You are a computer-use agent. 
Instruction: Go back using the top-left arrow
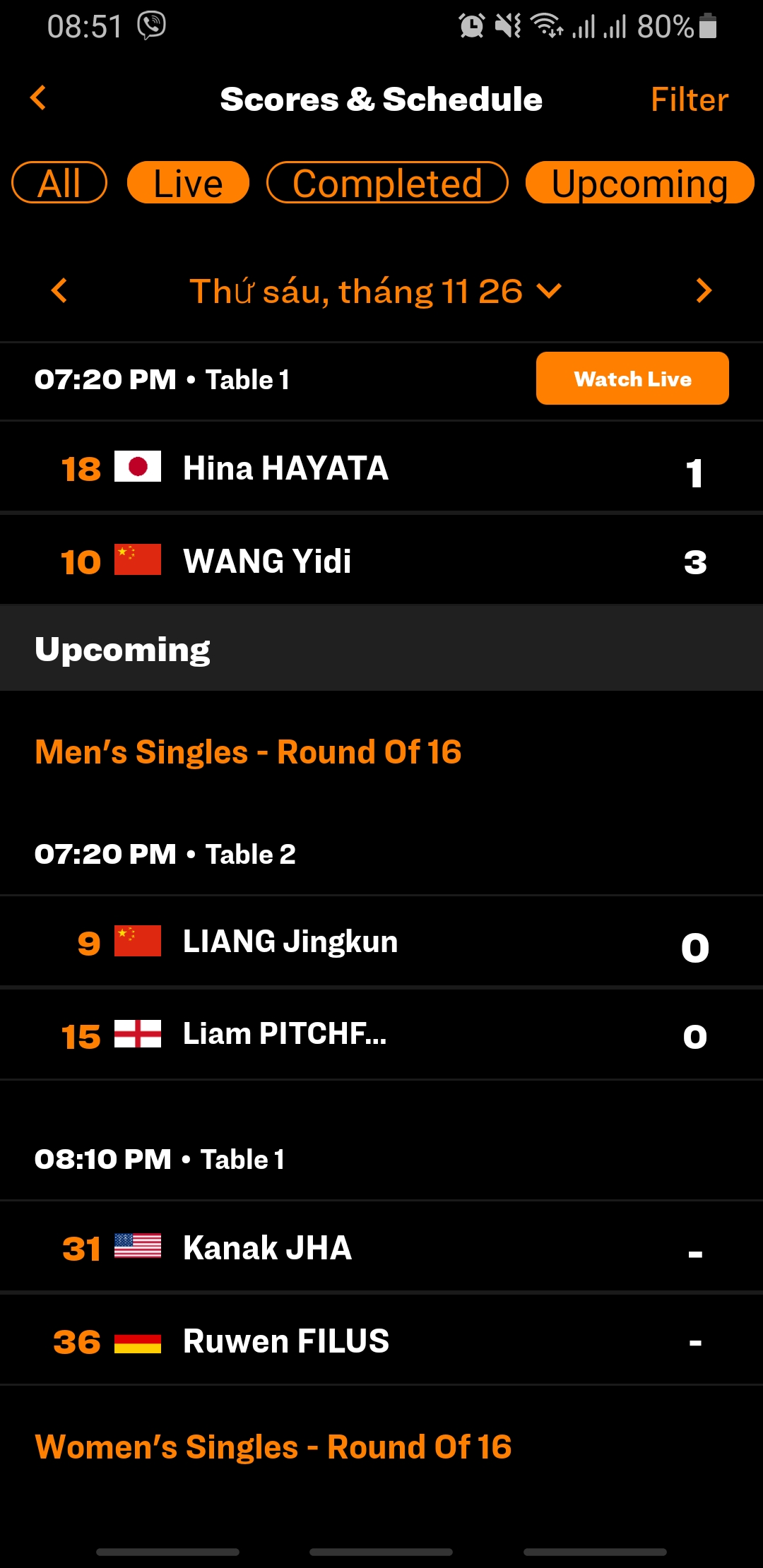tap(38, 98)
